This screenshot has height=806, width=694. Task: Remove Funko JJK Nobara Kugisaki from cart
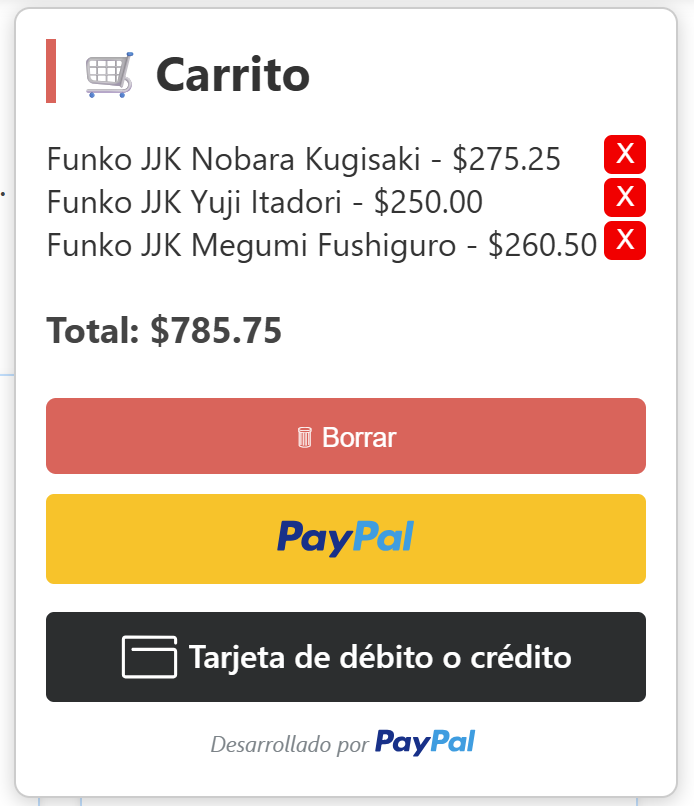tap(625, 155)
